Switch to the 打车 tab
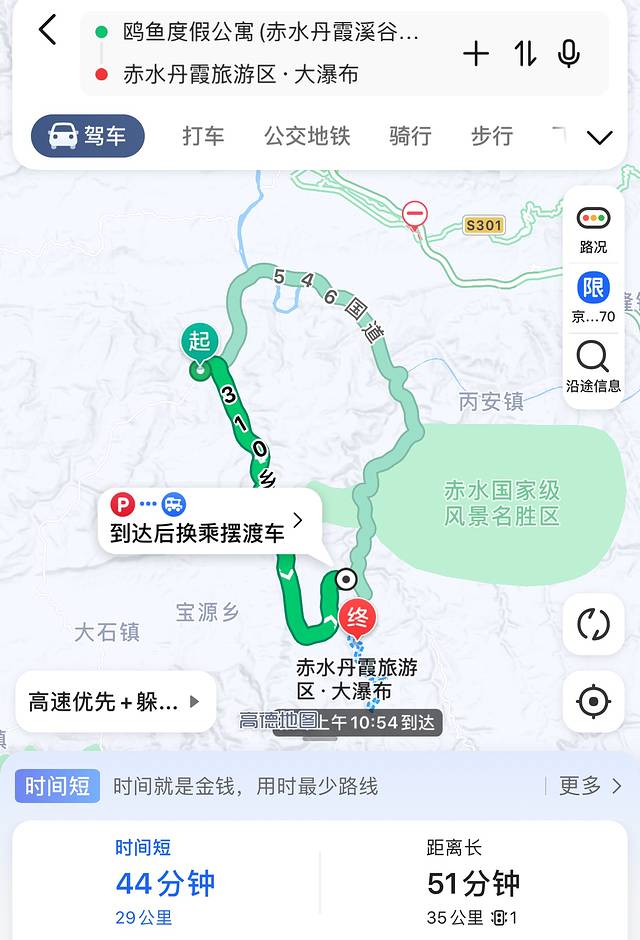 click(203, 136)
